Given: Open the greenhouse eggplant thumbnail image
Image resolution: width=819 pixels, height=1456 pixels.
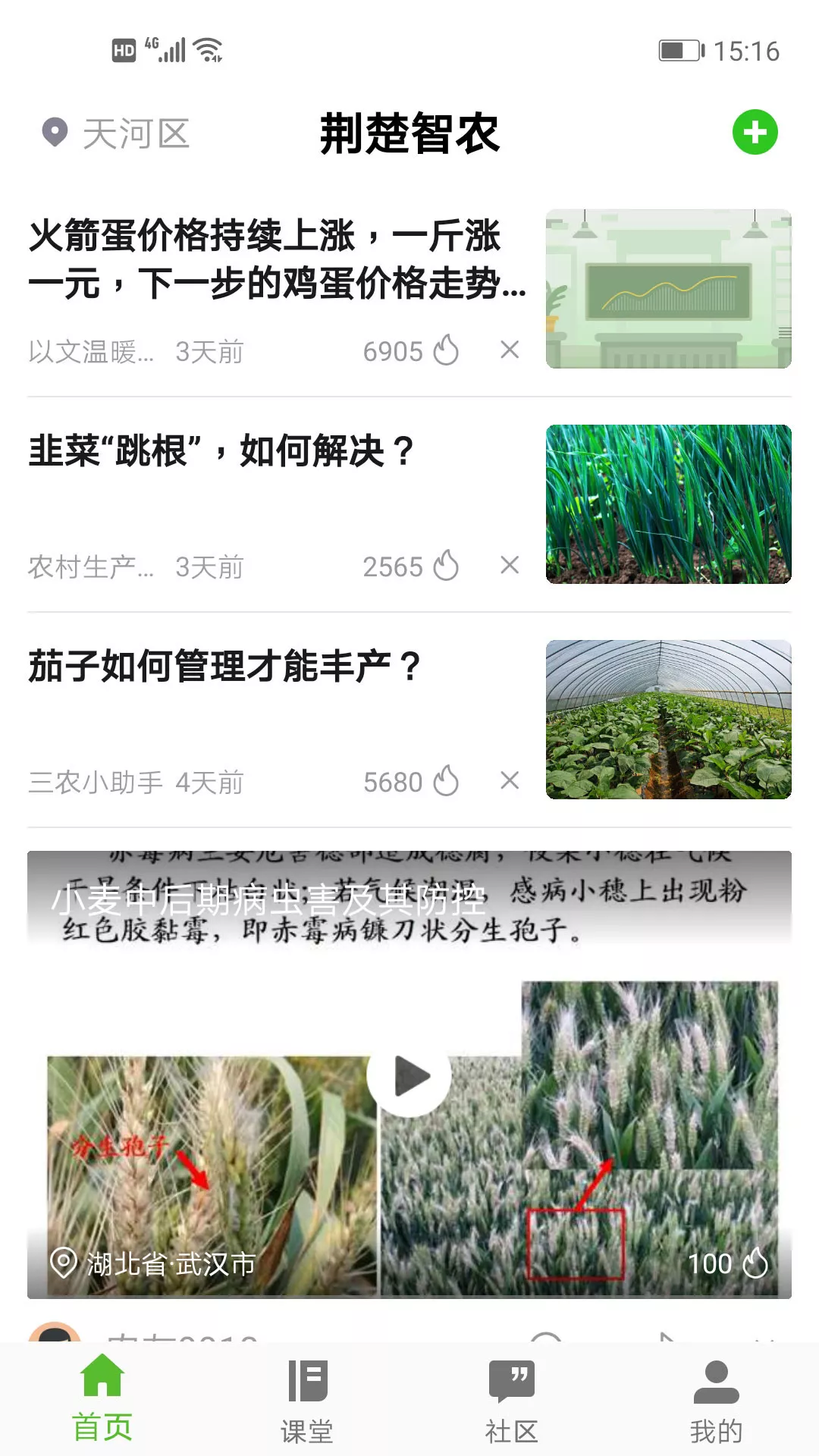Looking at the screenshot, I should [669, 720].
